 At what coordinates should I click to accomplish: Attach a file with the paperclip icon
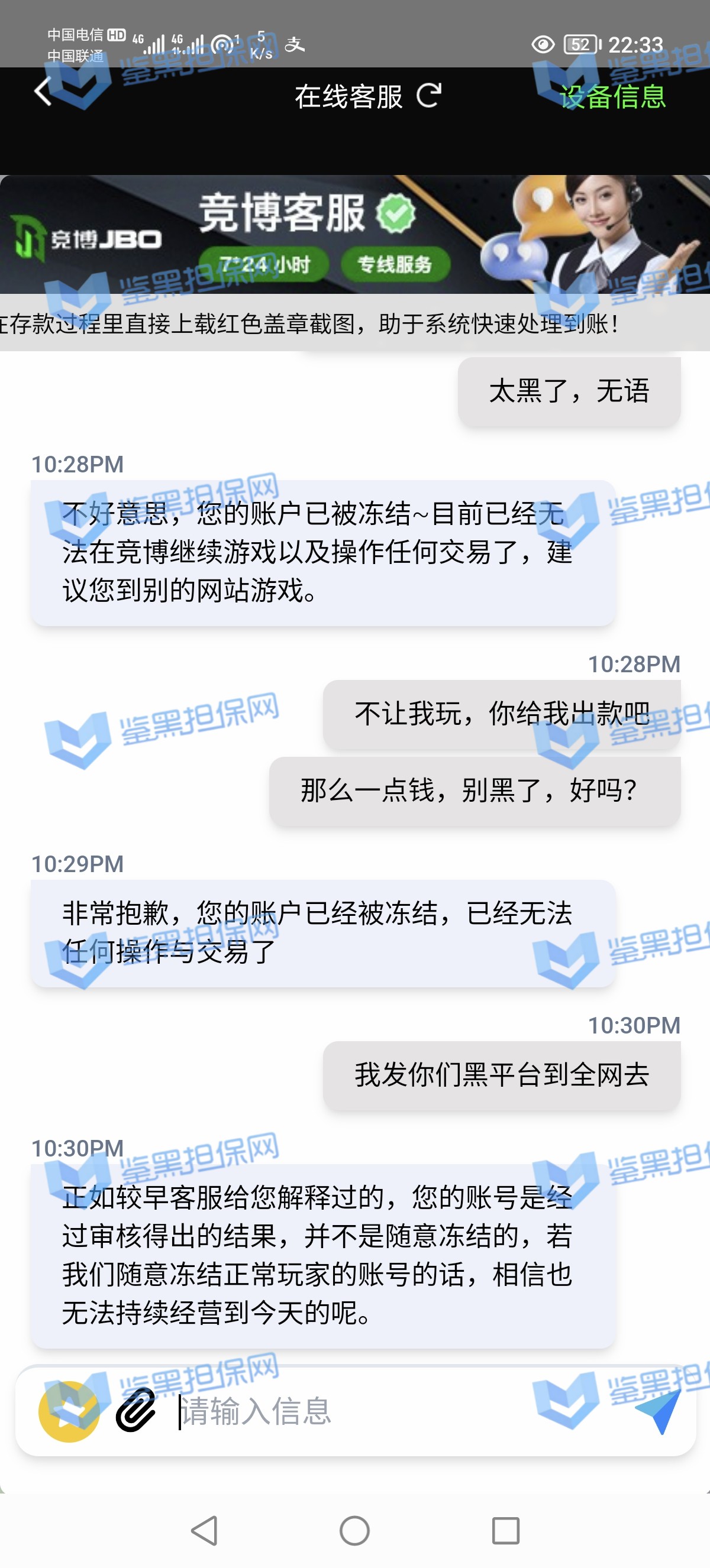[136, 1410]
